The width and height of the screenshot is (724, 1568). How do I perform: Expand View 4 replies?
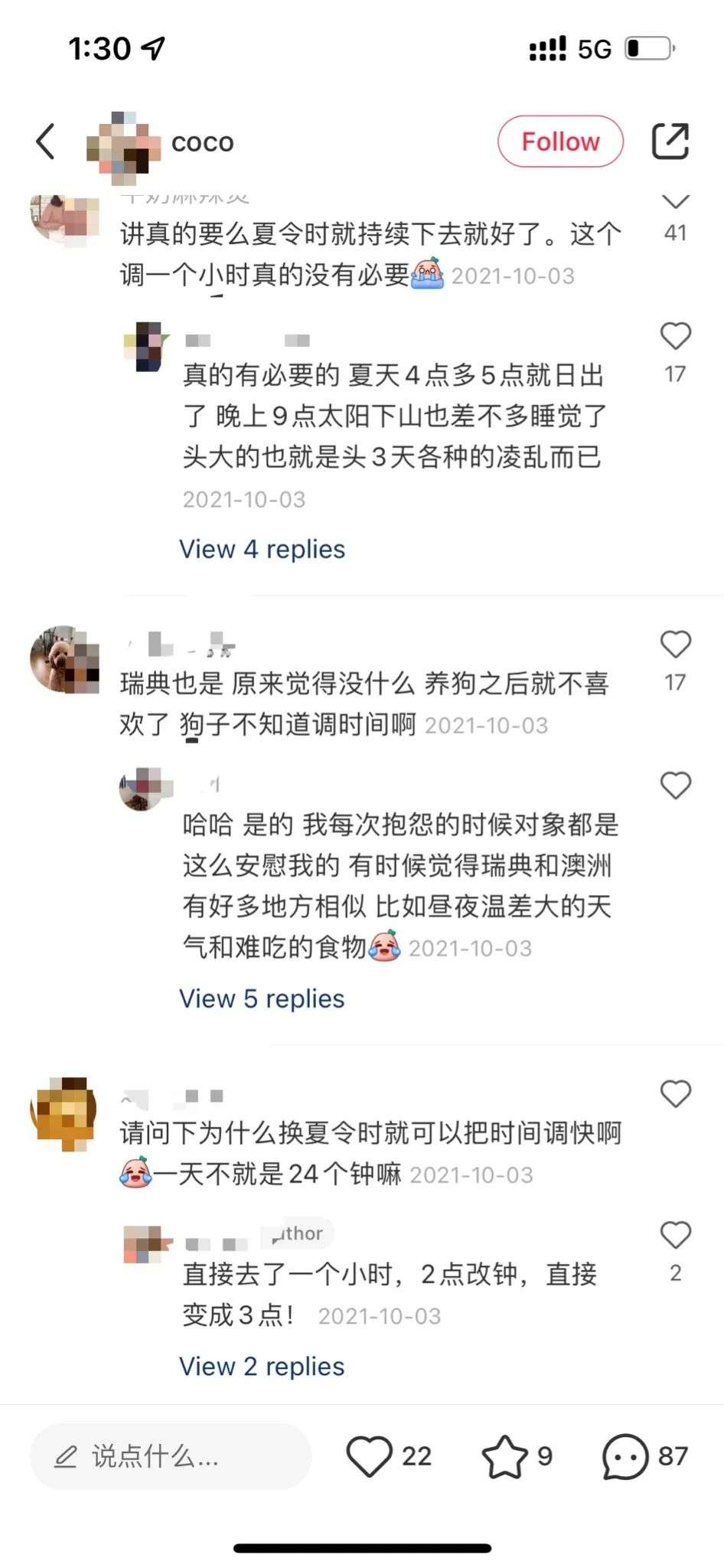pyautogui.click(x=262, y=549)
